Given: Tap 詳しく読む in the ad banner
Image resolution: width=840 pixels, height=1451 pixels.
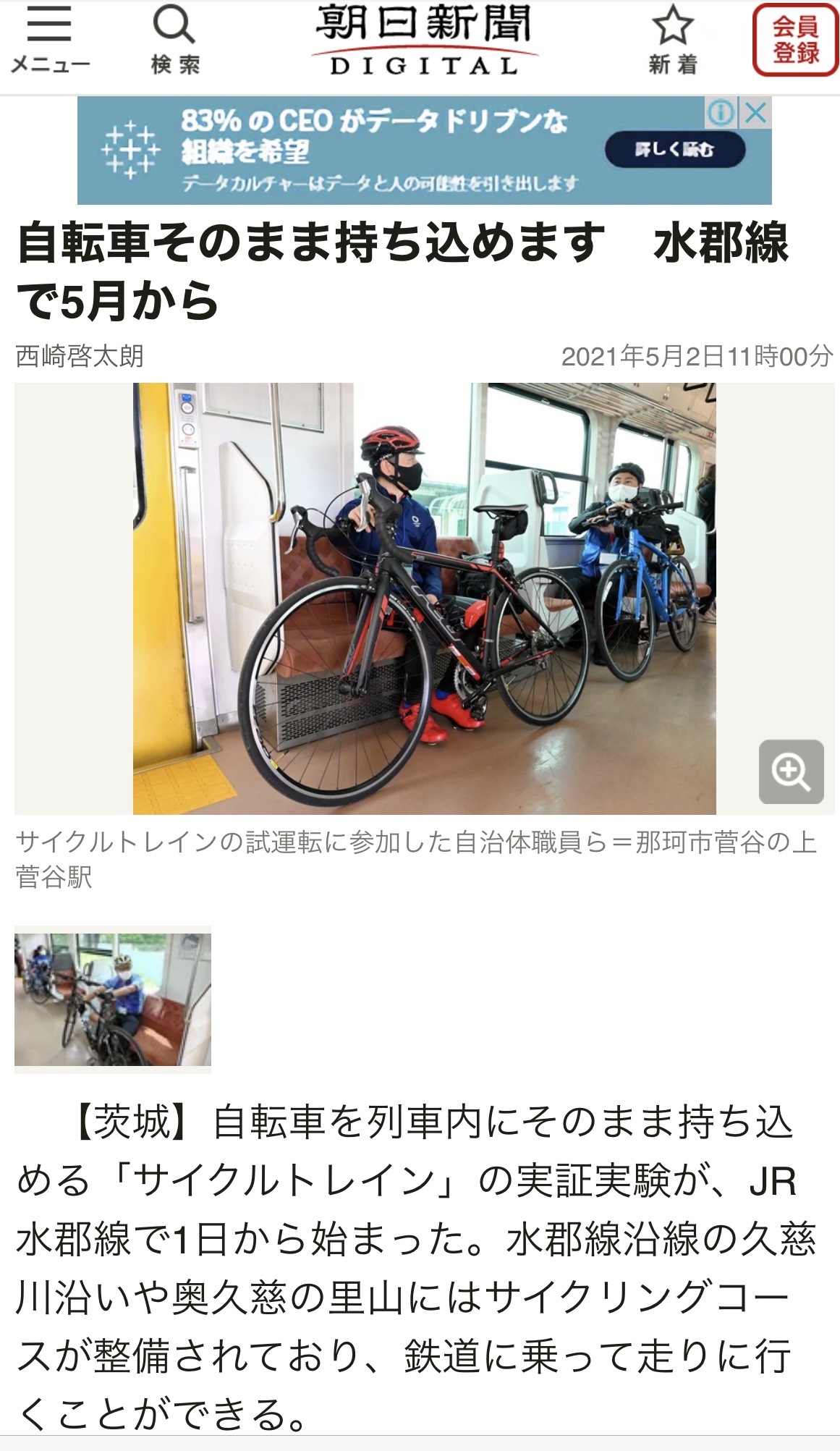Looking at the screenshot, I should point(674,150).
